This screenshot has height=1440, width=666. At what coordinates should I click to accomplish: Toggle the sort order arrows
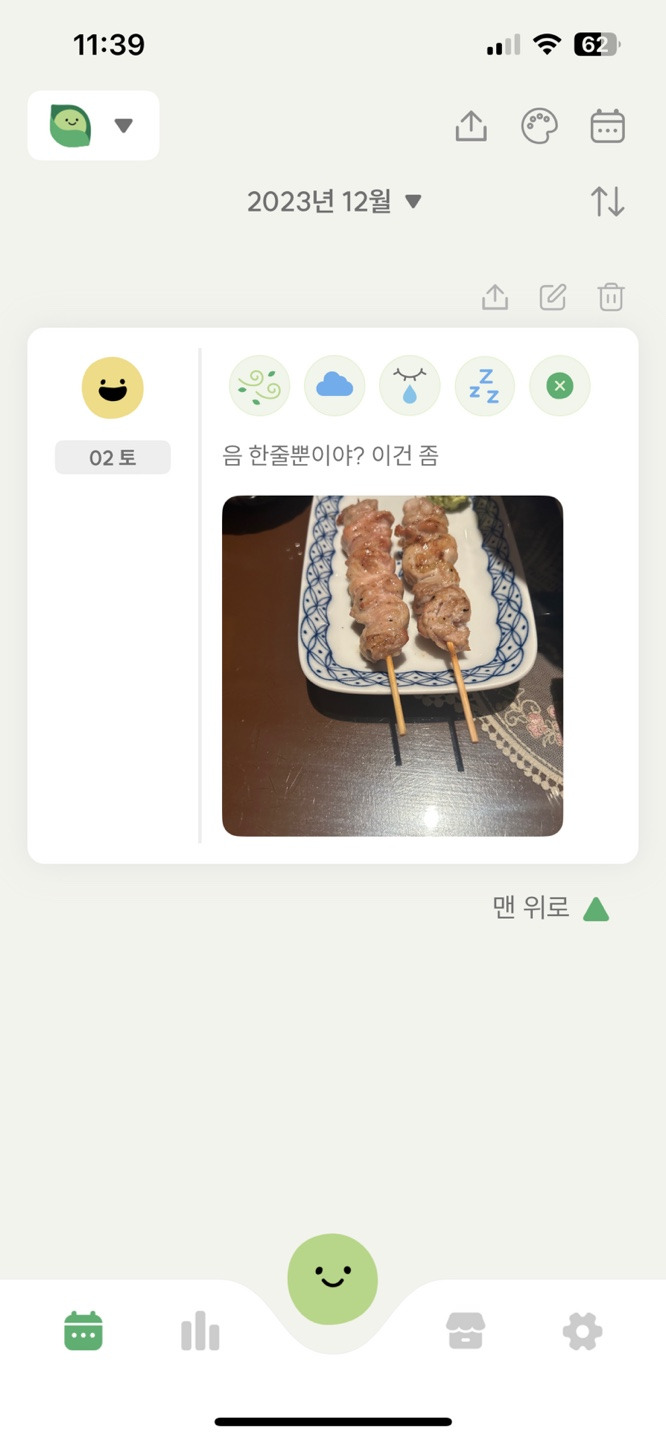click(607, 202)
